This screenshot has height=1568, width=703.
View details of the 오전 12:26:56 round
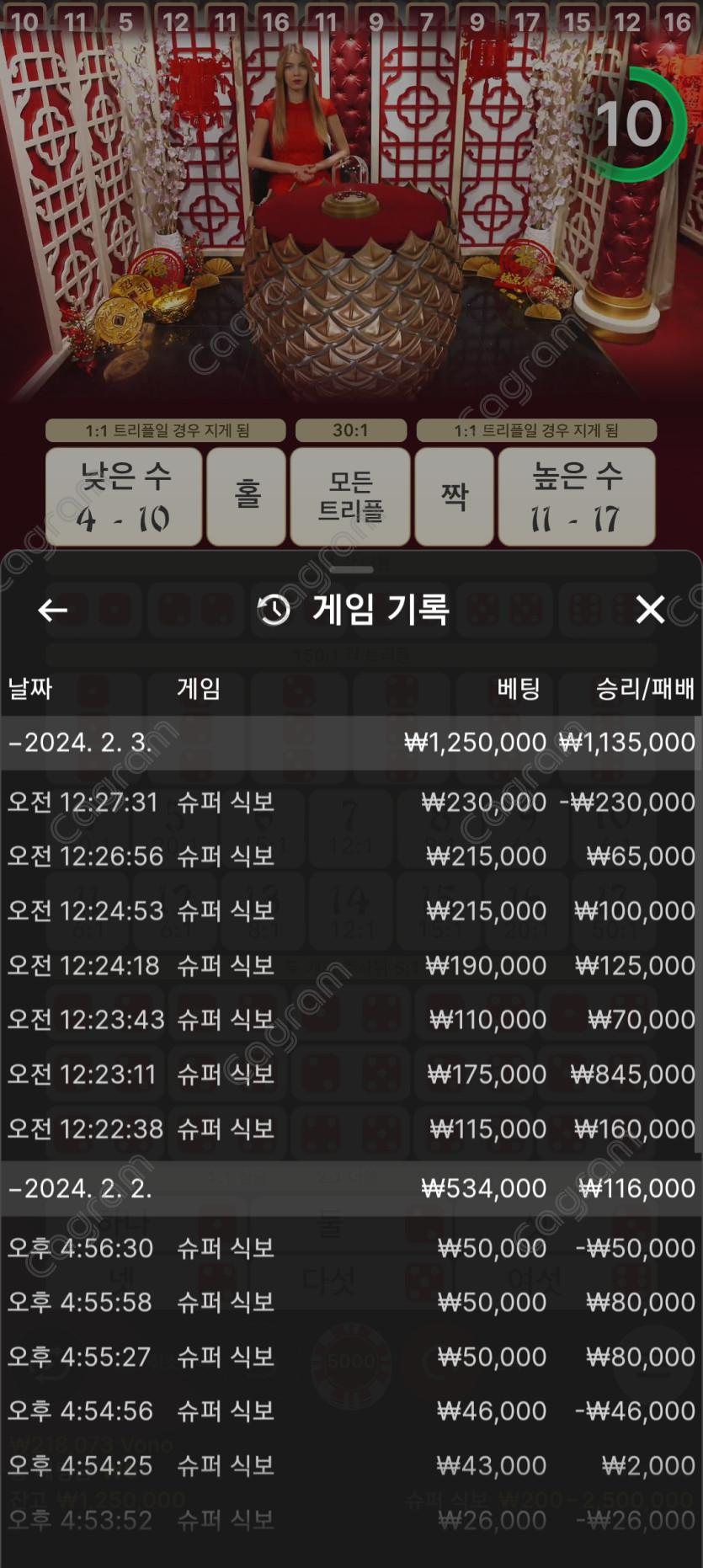tap(351, 856)
